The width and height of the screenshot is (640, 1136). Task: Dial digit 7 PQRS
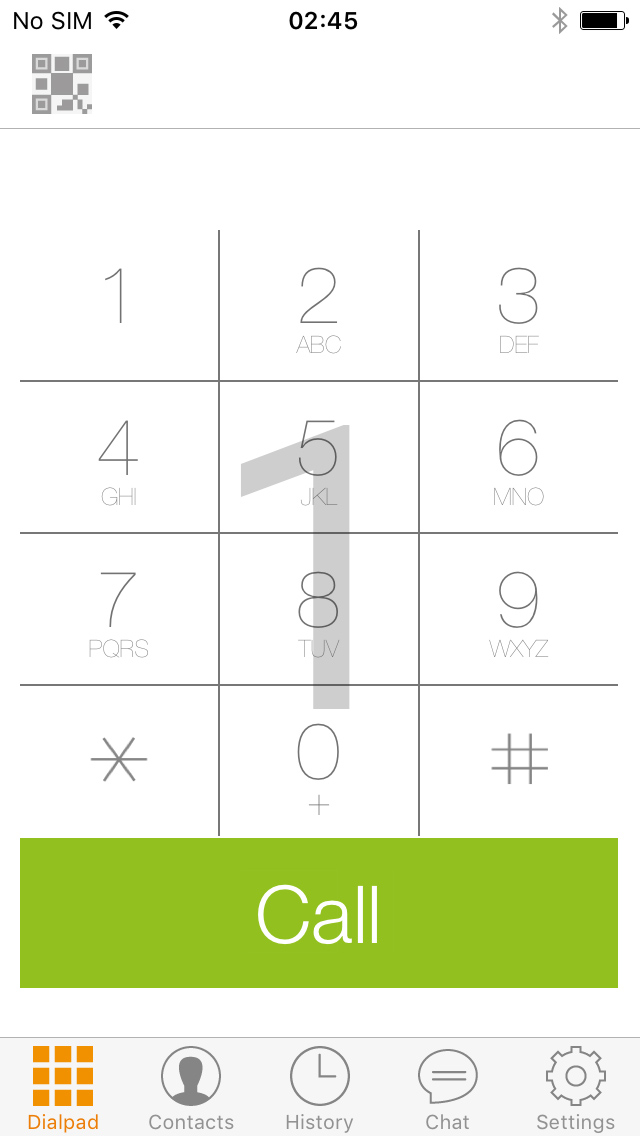[120, 609]
